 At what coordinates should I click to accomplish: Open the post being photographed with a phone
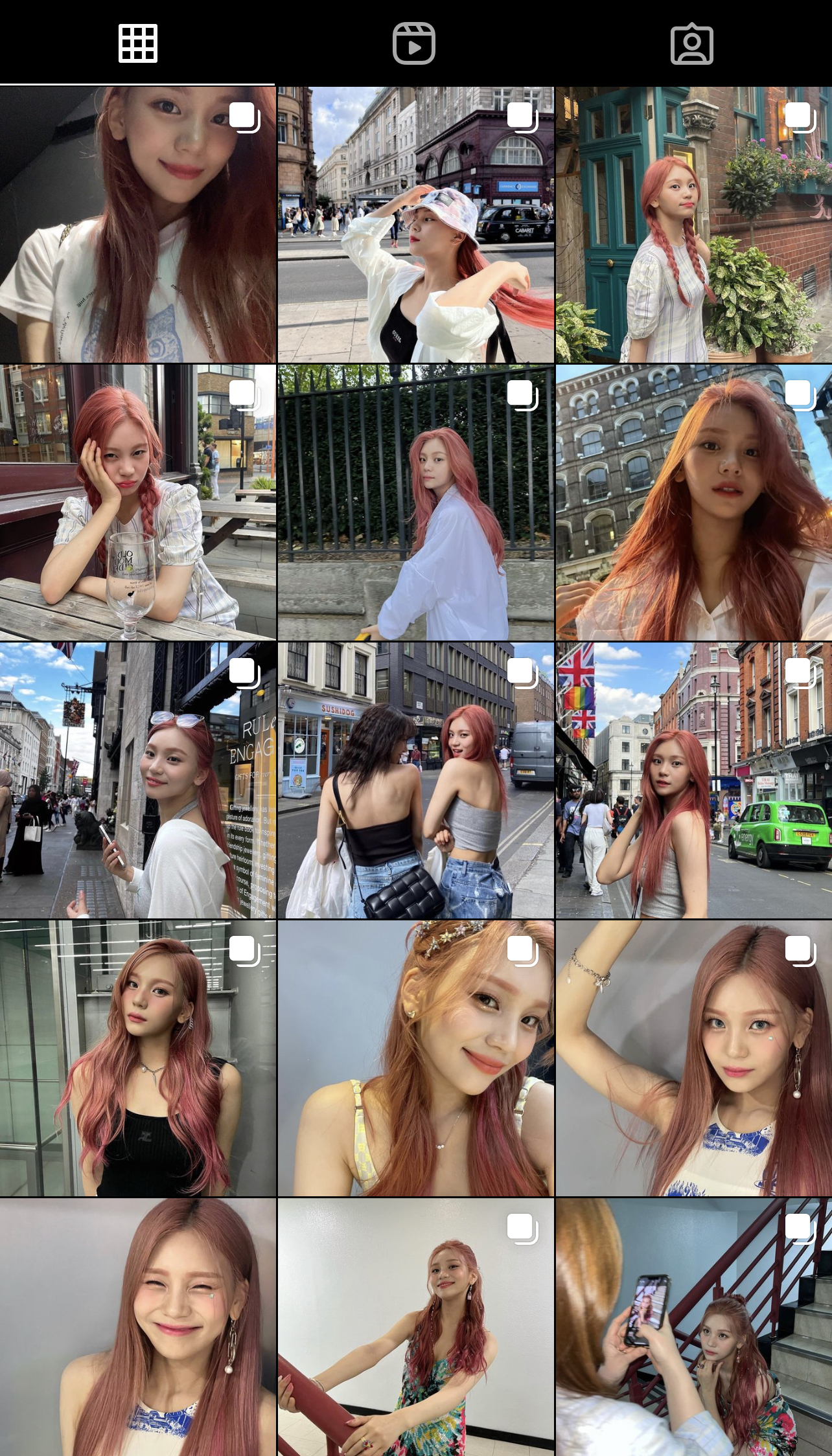(693, 1326)
